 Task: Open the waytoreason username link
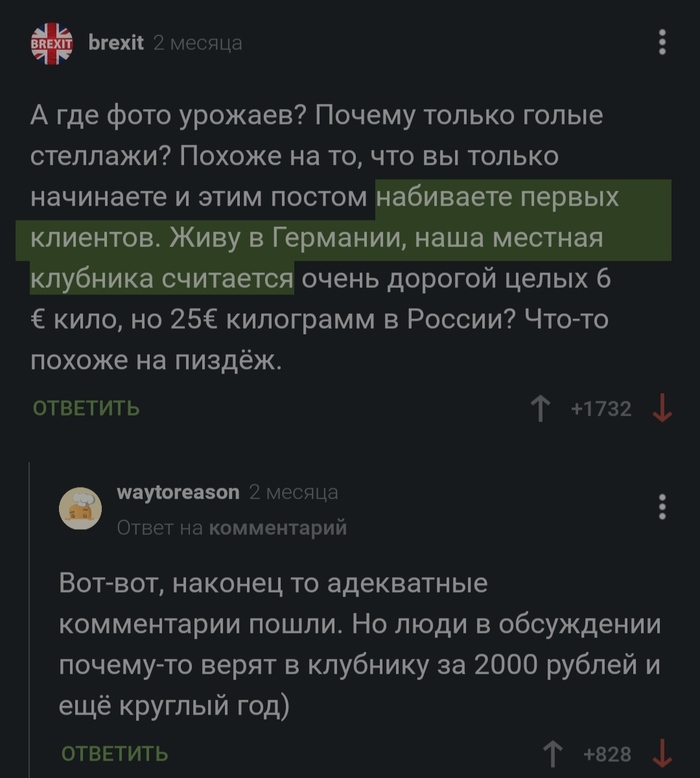coord(178,492)
